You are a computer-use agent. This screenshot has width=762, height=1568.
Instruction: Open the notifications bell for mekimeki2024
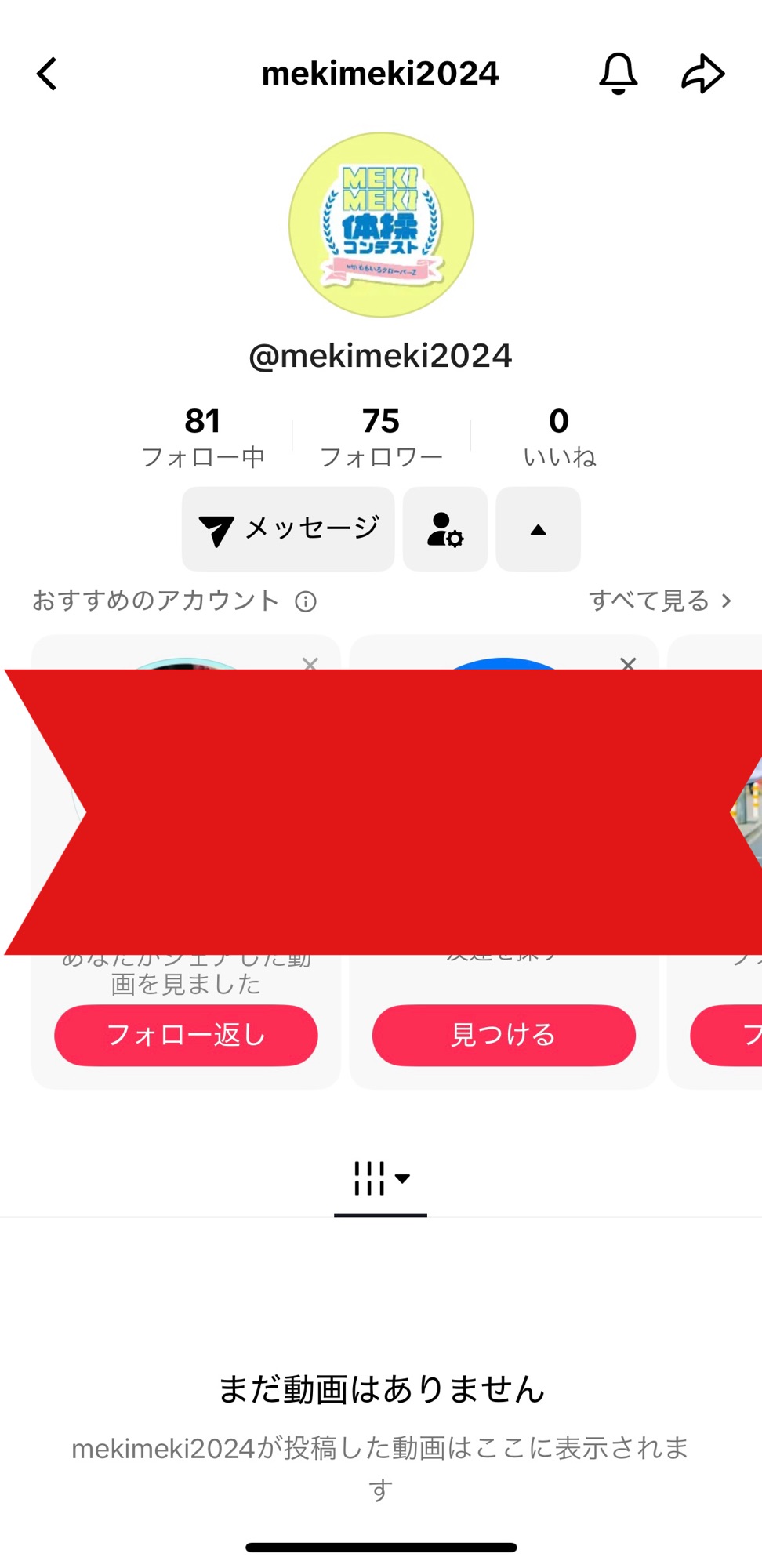(619, 74)
